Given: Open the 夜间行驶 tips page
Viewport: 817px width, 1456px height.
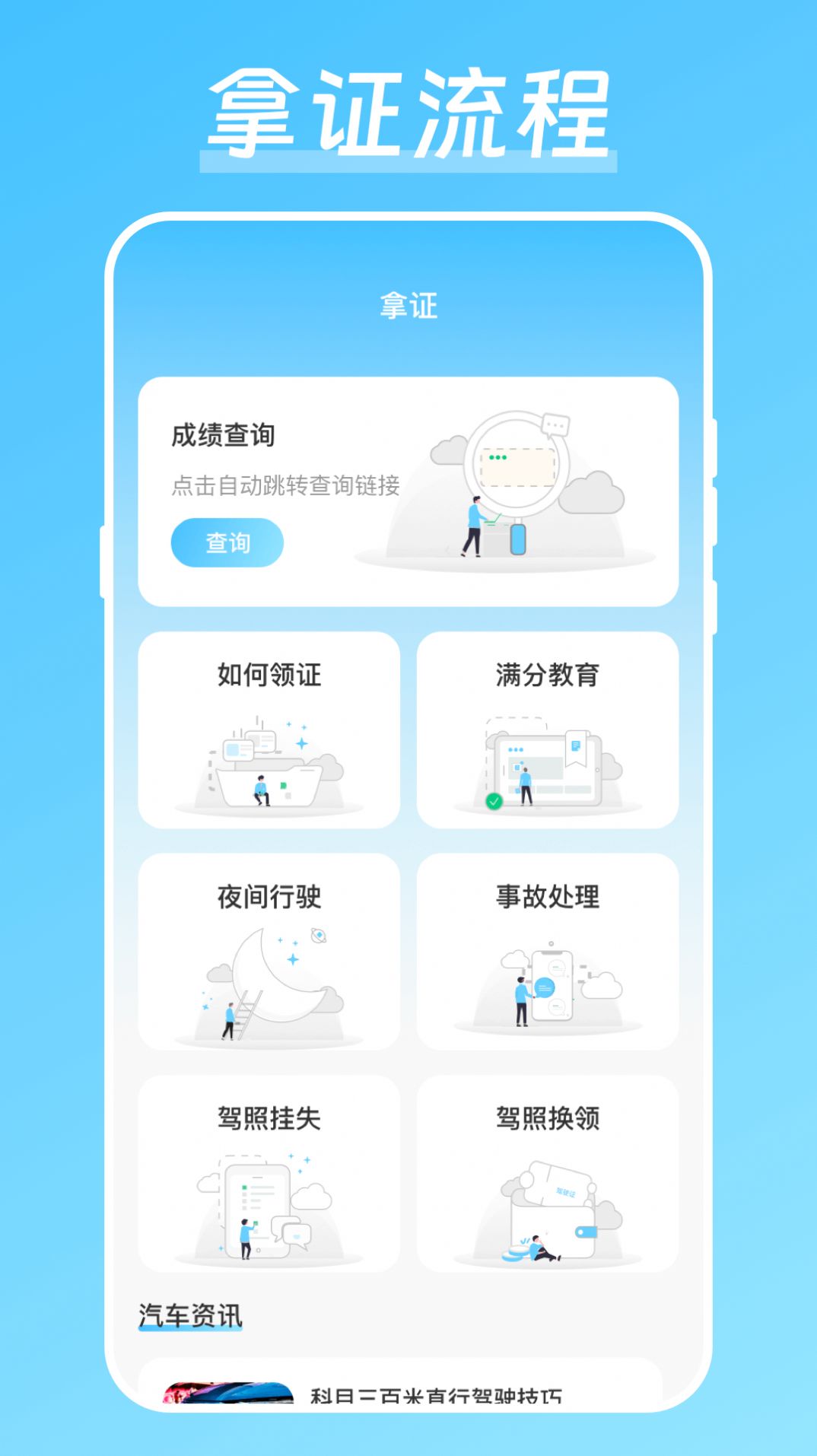Looking at the screenshot, I should [x=268, y=898].
